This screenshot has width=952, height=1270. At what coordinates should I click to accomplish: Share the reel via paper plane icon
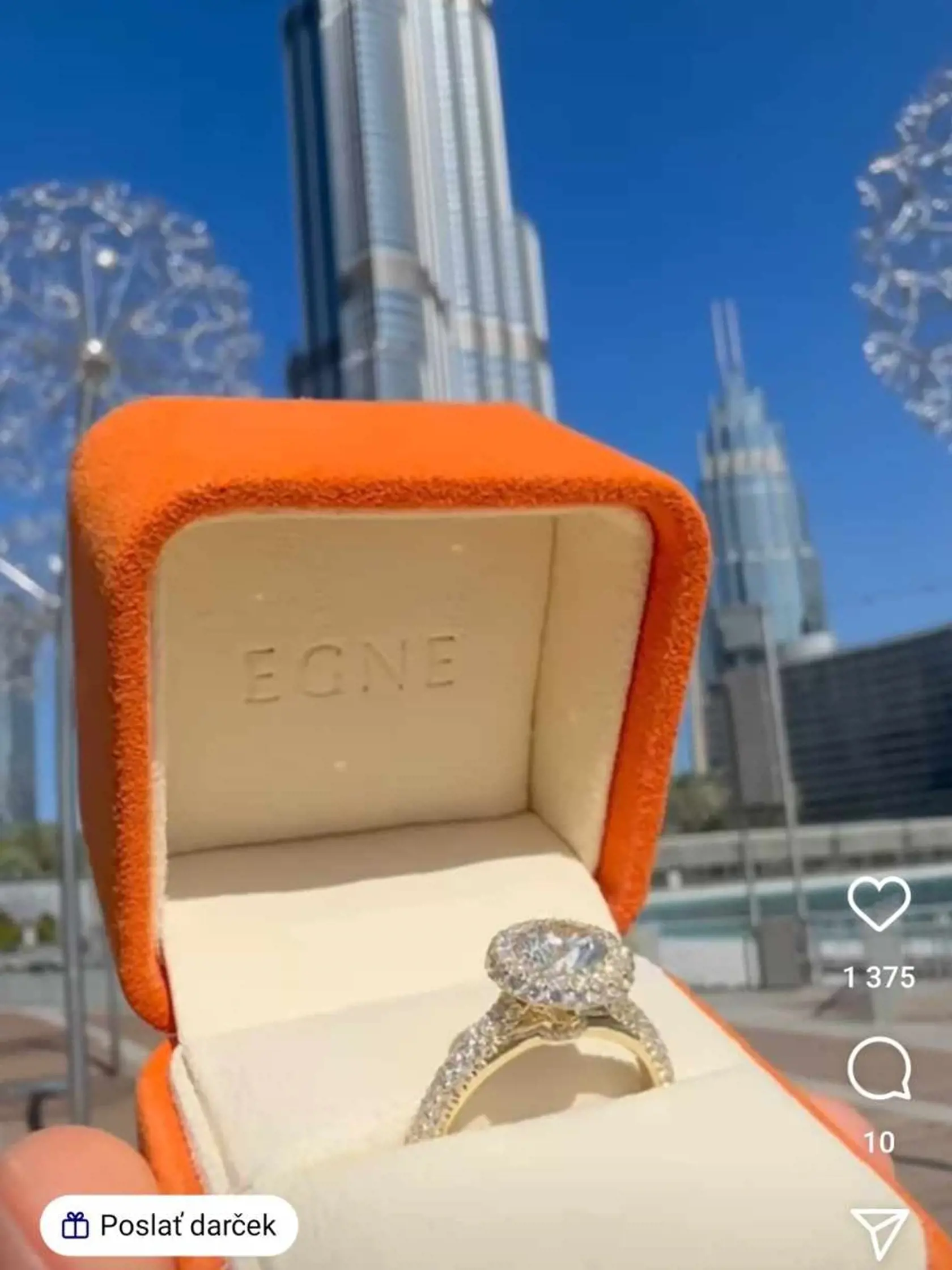(x=879, y=1229)
